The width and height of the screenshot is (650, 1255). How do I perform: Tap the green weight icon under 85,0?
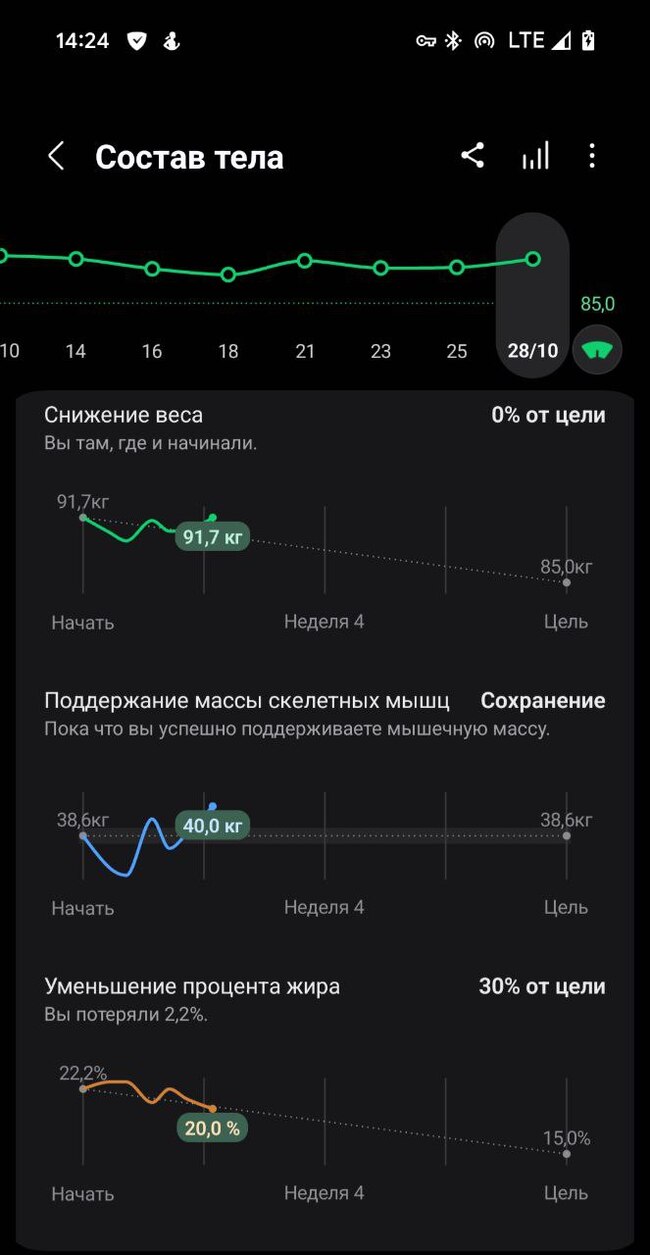[598, 350]
